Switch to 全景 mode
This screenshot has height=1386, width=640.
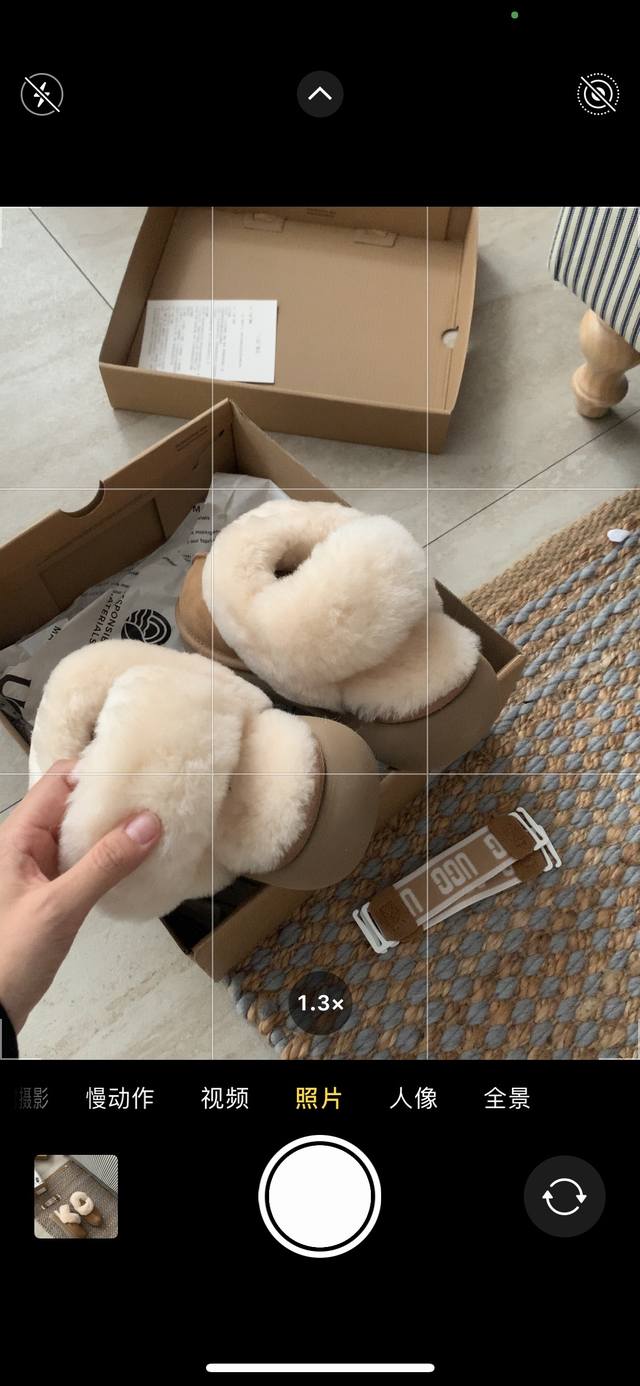[x=507, y=1098]
